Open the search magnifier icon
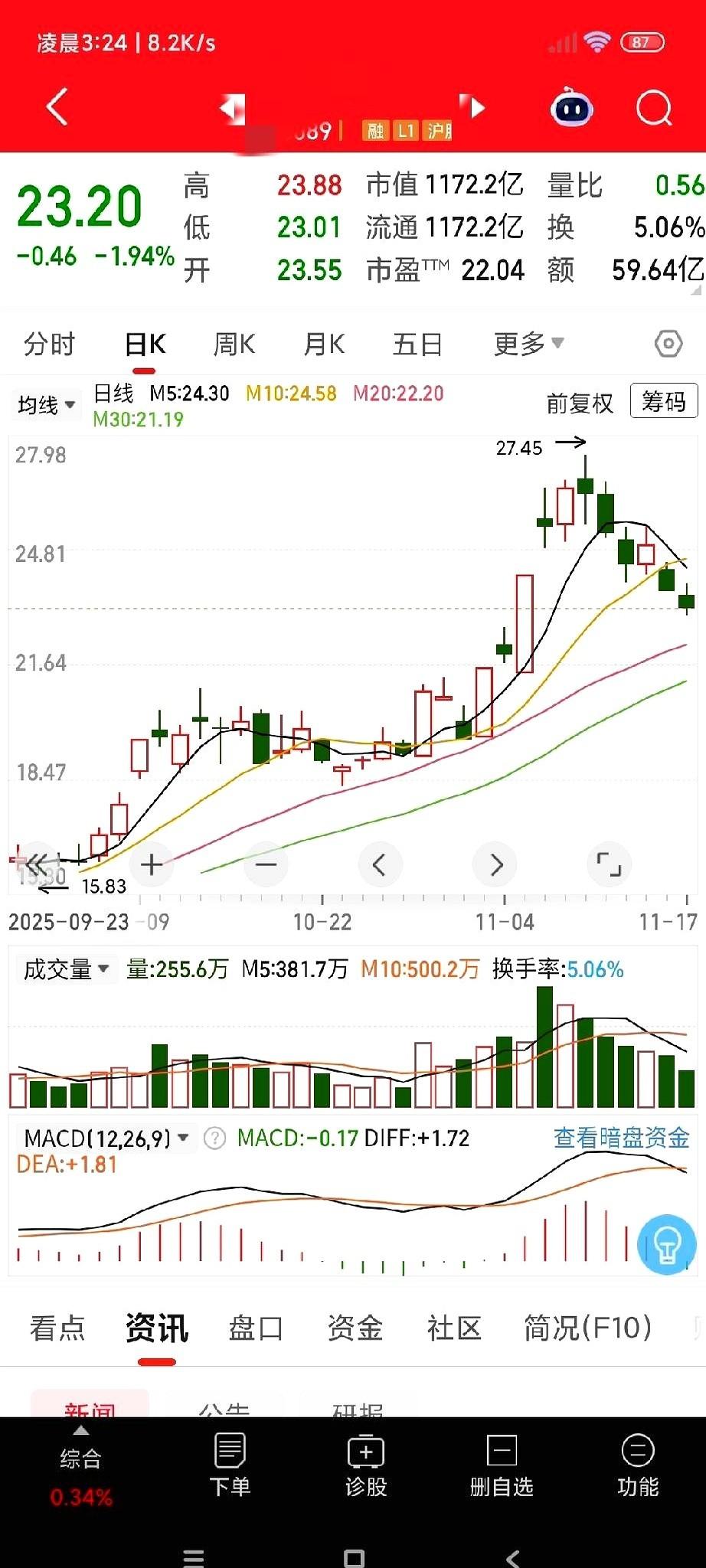 pos(653,108)
